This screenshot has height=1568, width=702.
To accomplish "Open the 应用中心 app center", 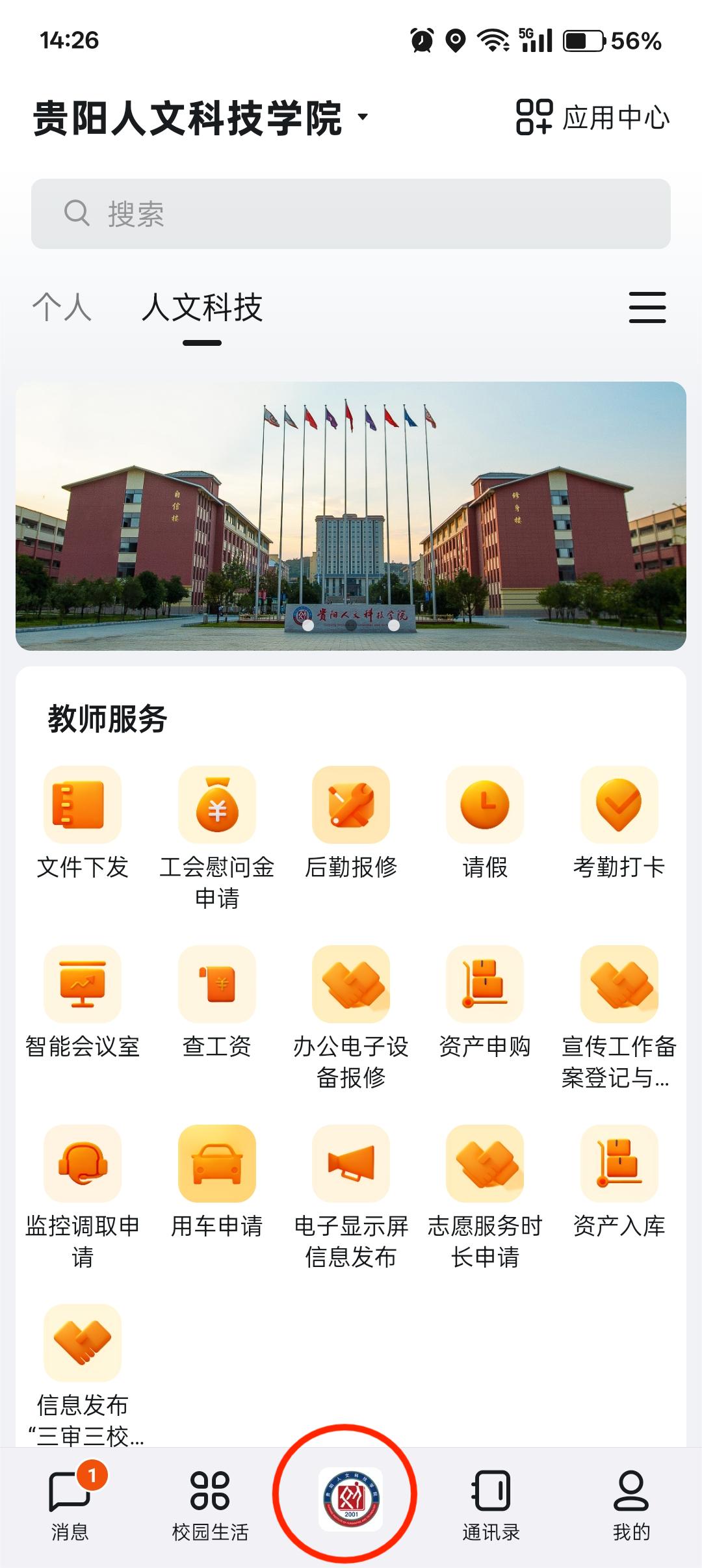I will click(592, 118).
